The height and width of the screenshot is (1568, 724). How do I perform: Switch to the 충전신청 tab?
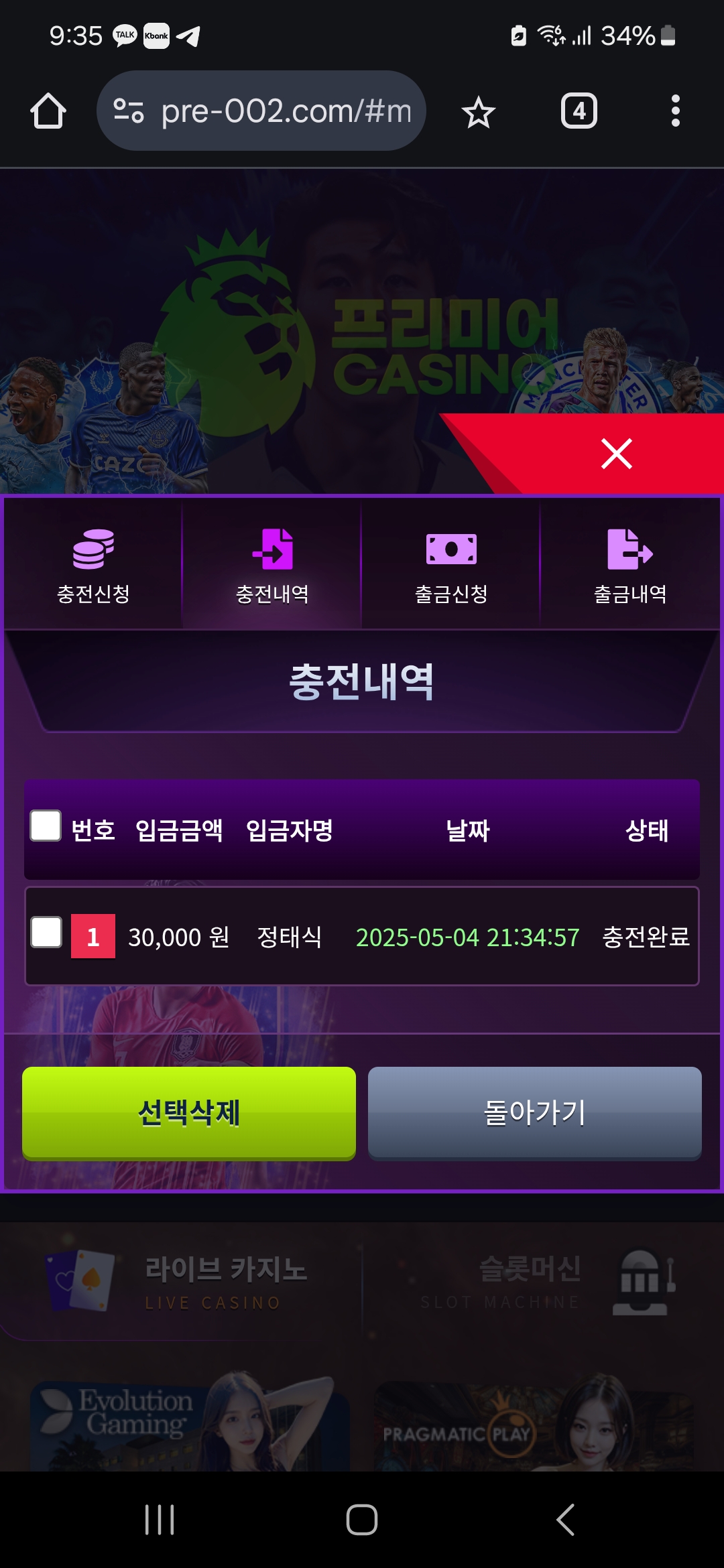point(93,565)
